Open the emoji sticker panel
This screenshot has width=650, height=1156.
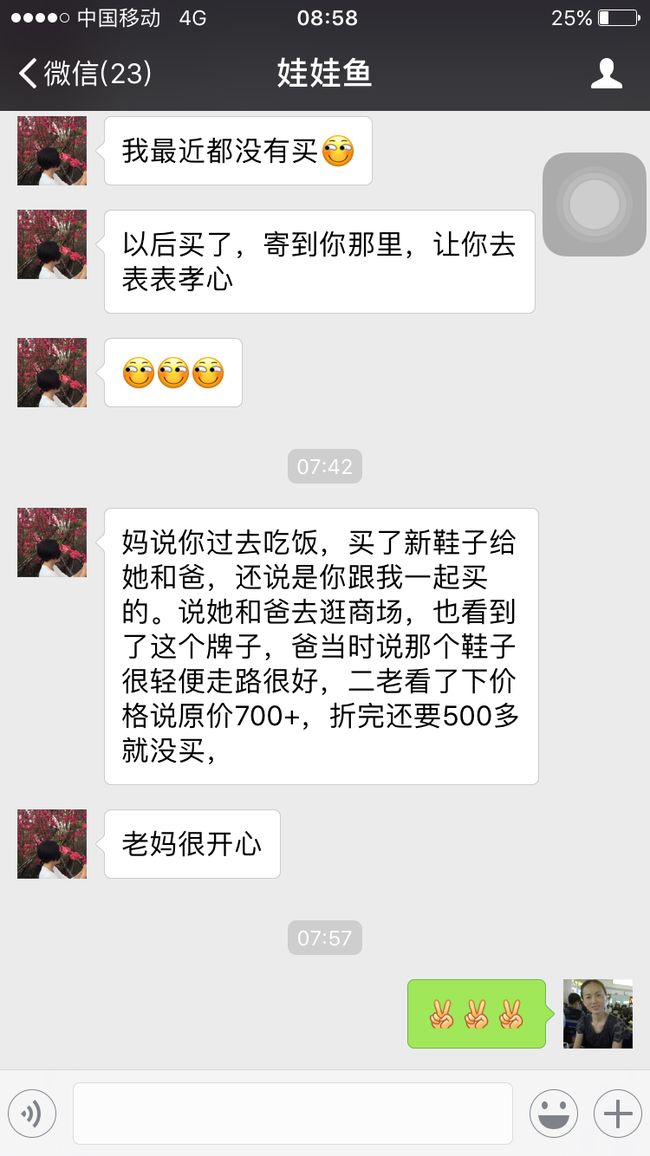[553, 1113]
